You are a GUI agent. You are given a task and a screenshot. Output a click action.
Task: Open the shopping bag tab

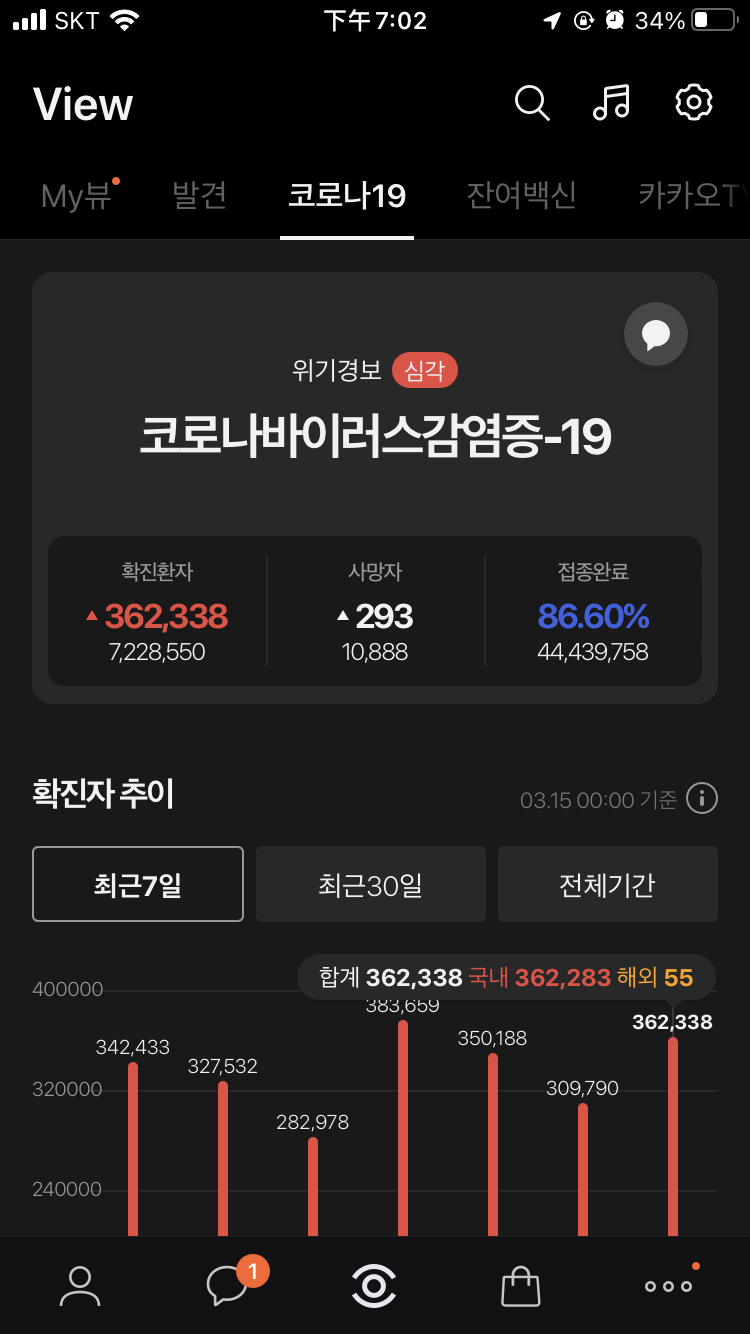coord(520,1286)
